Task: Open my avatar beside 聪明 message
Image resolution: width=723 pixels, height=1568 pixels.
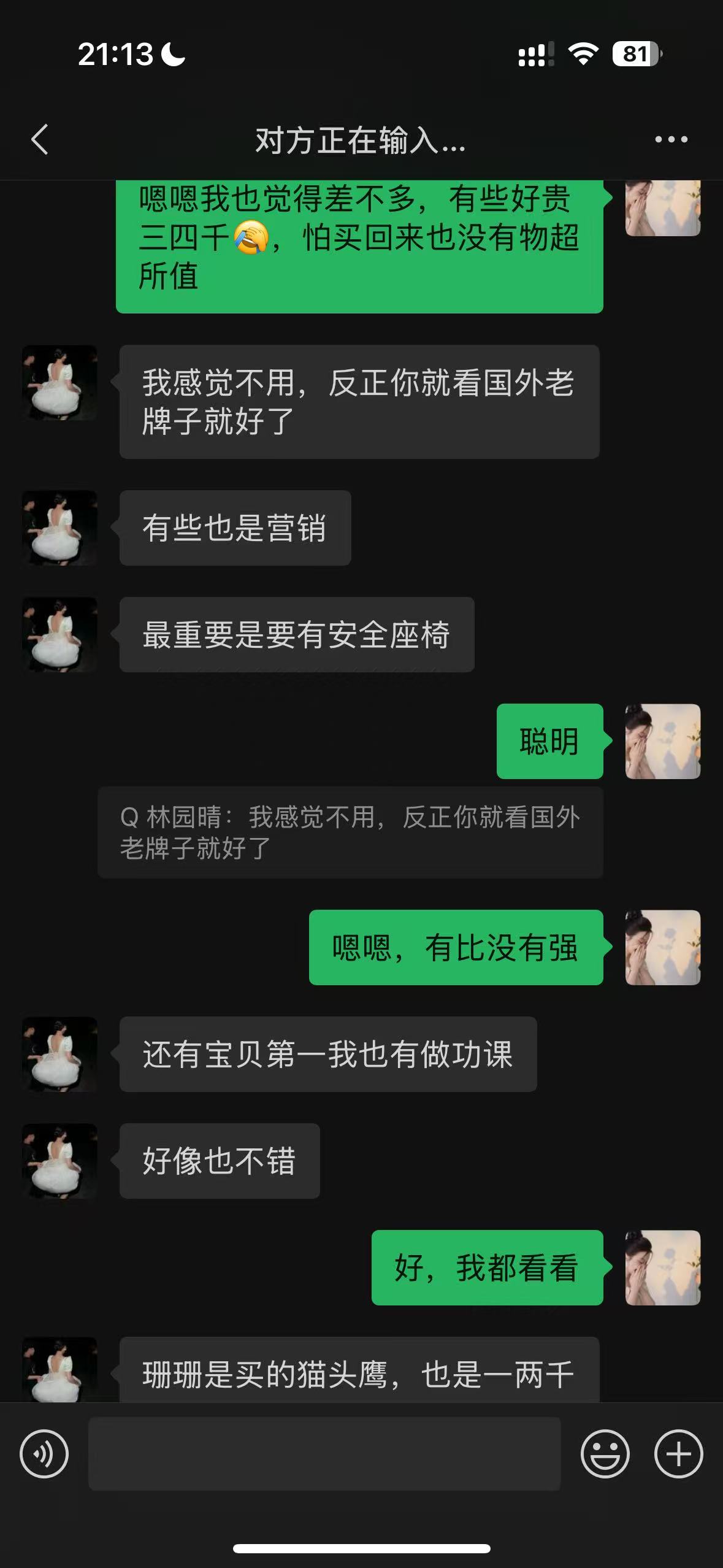Action: tap(662, 741)
